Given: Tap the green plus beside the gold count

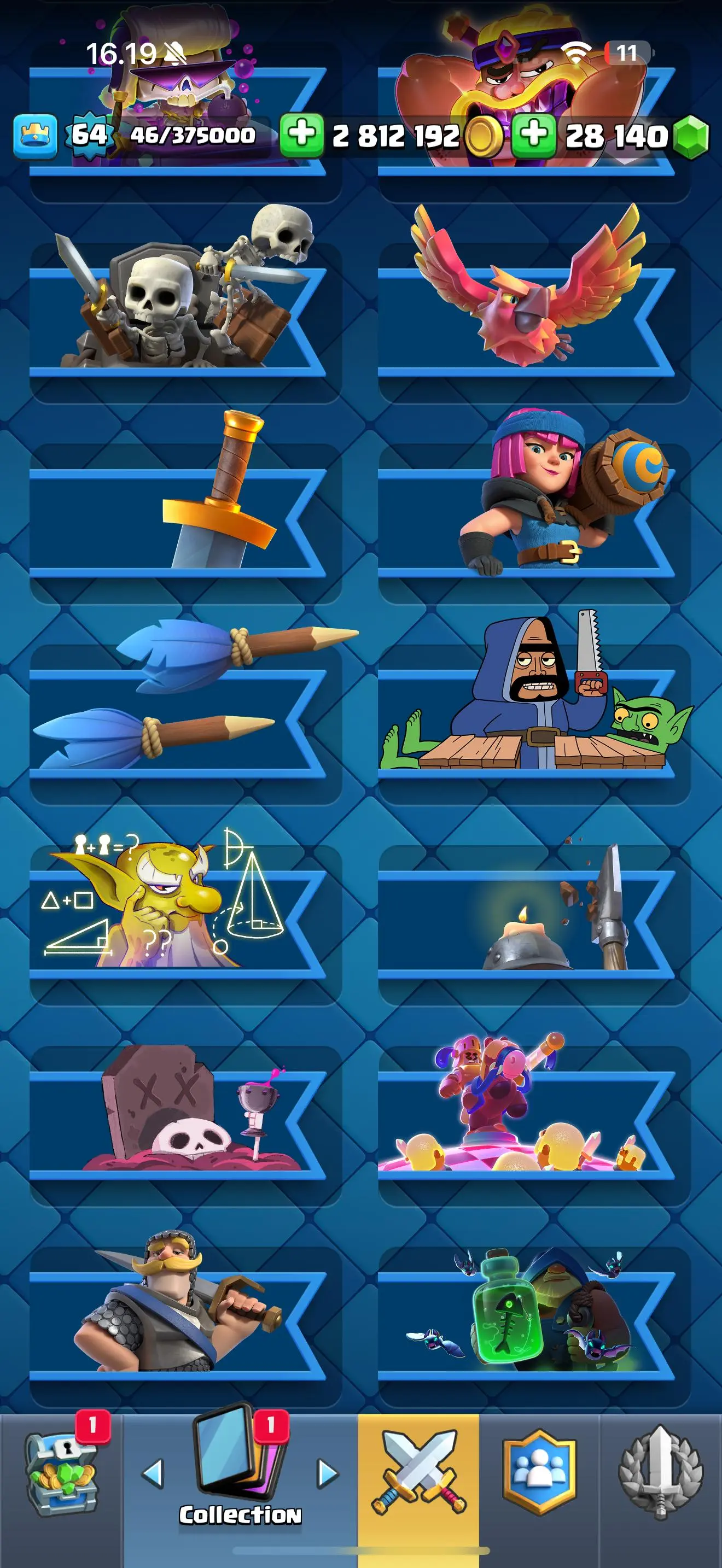Looking at the screenshot, I should point(301,134).
